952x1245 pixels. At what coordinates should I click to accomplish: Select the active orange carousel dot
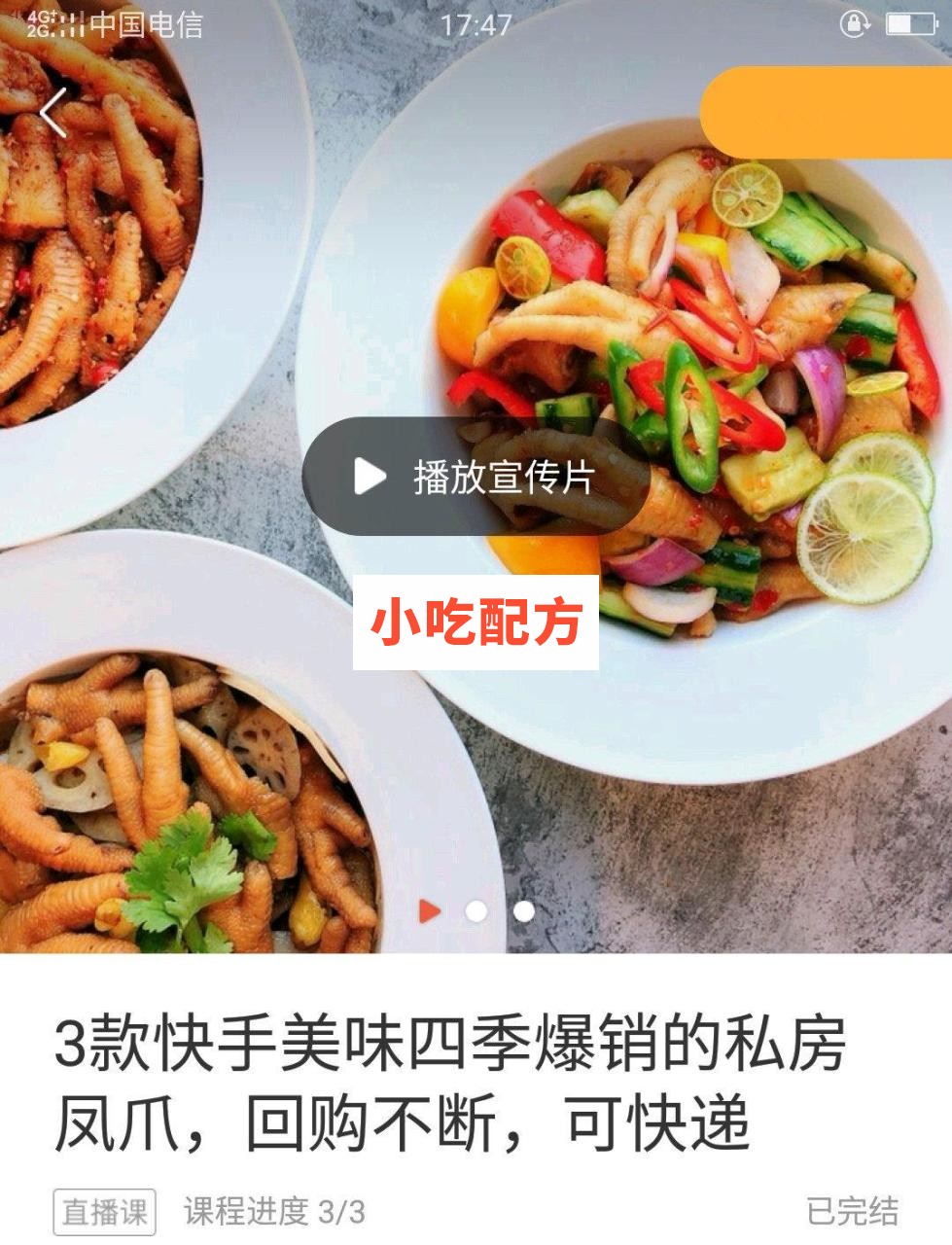pyautogui.click(x=428, y=912)
